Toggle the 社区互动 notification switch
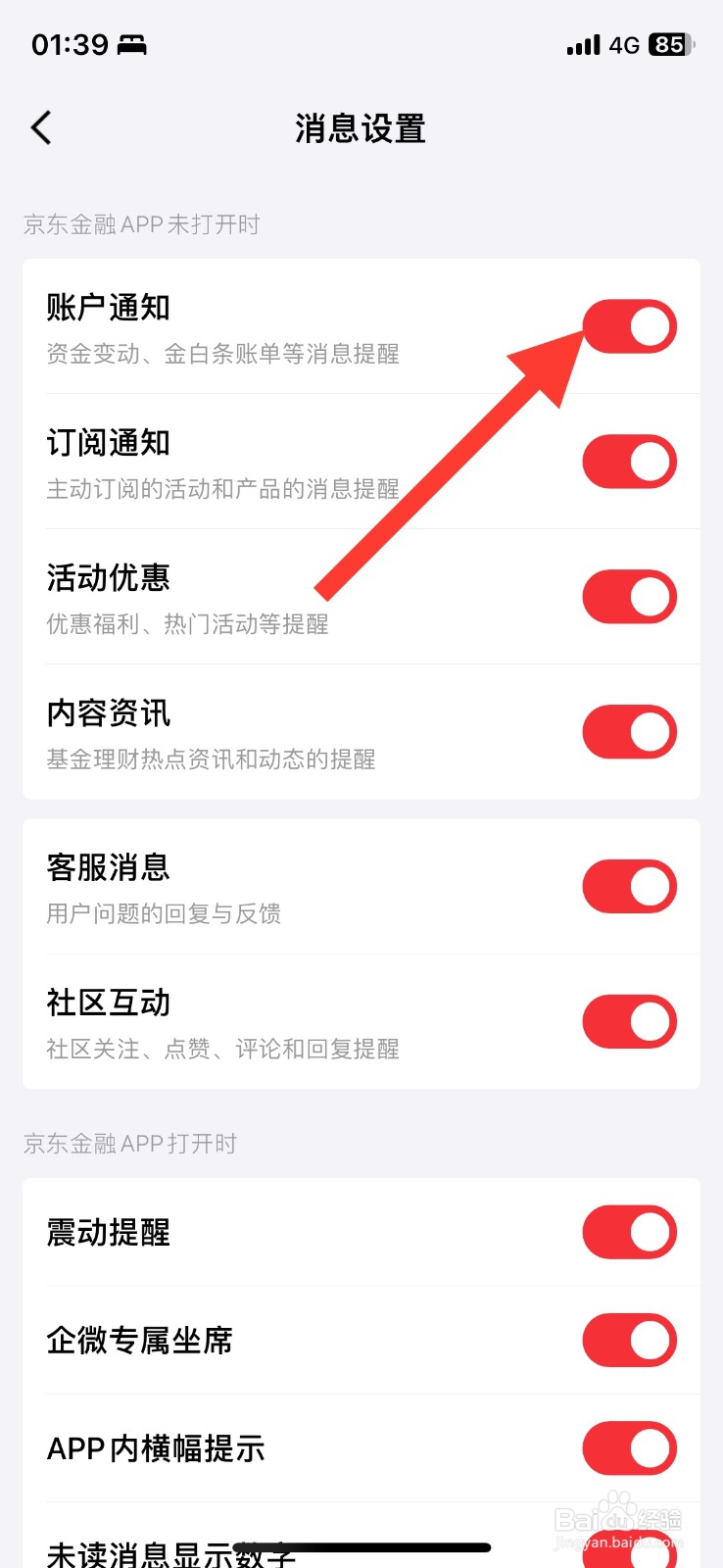Viewport: 723px width, 1568px height. pyautogui.click(x=629, y=1020)
